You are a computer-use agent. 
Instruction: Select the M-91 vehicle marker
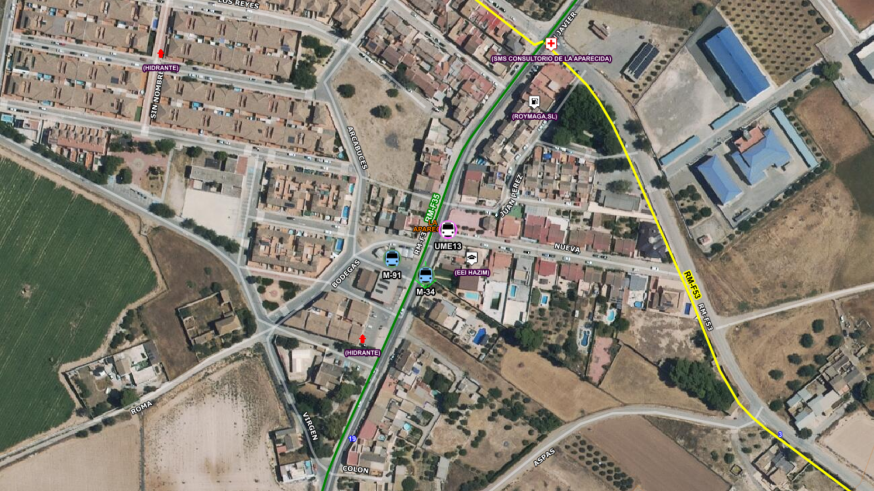pyautogui.click(x=392, y=259)
